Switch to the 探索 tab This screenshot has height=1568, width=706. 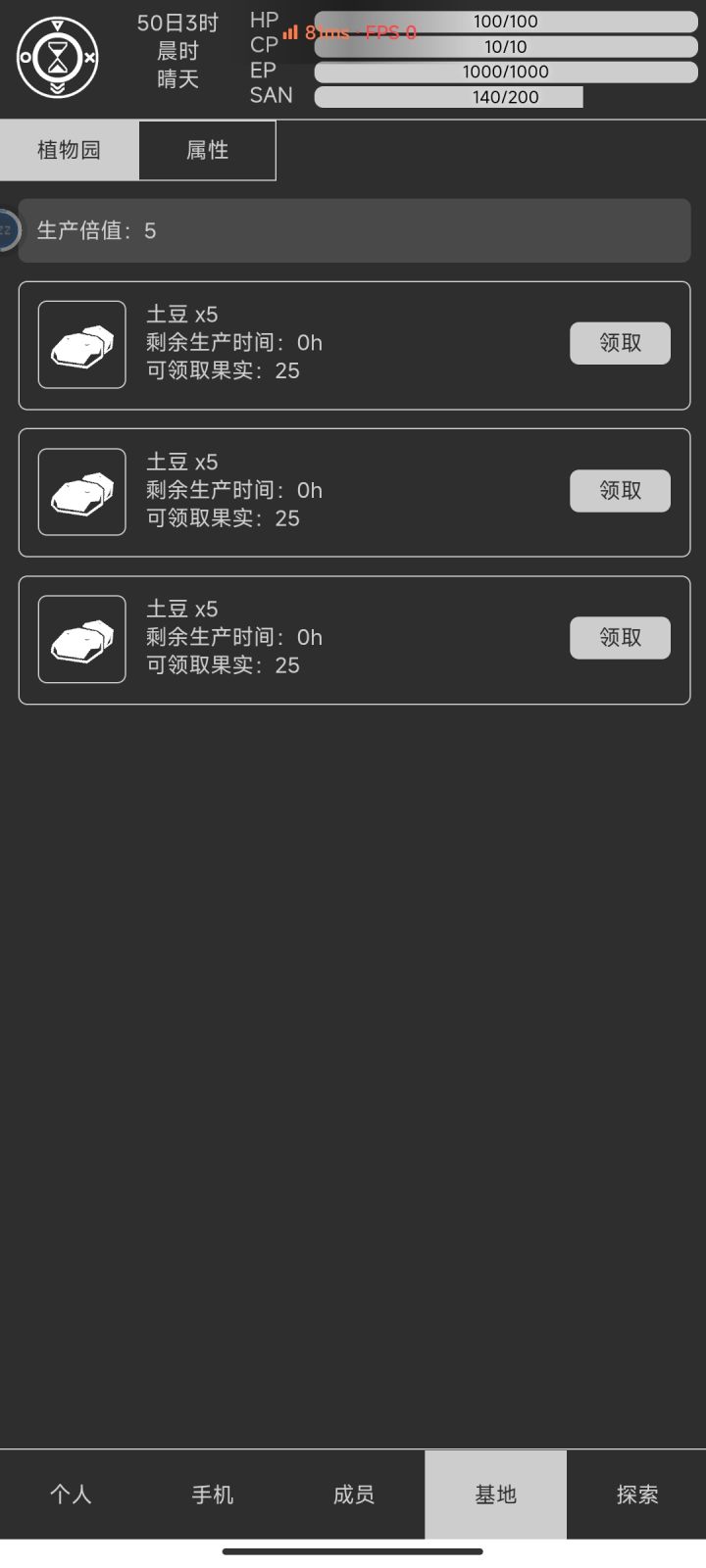(636, 1494)
